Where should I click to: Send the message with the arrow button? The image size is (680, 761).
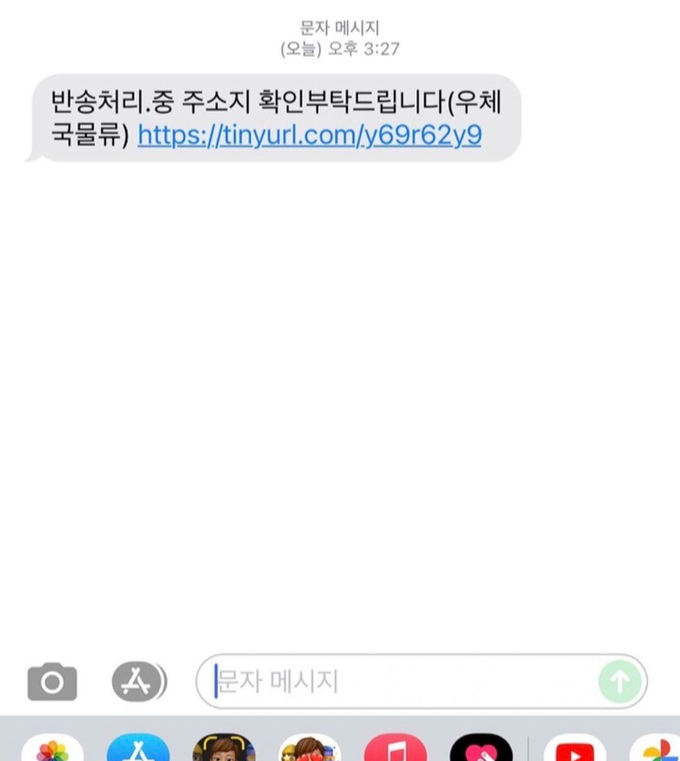[x=620, y=682]
